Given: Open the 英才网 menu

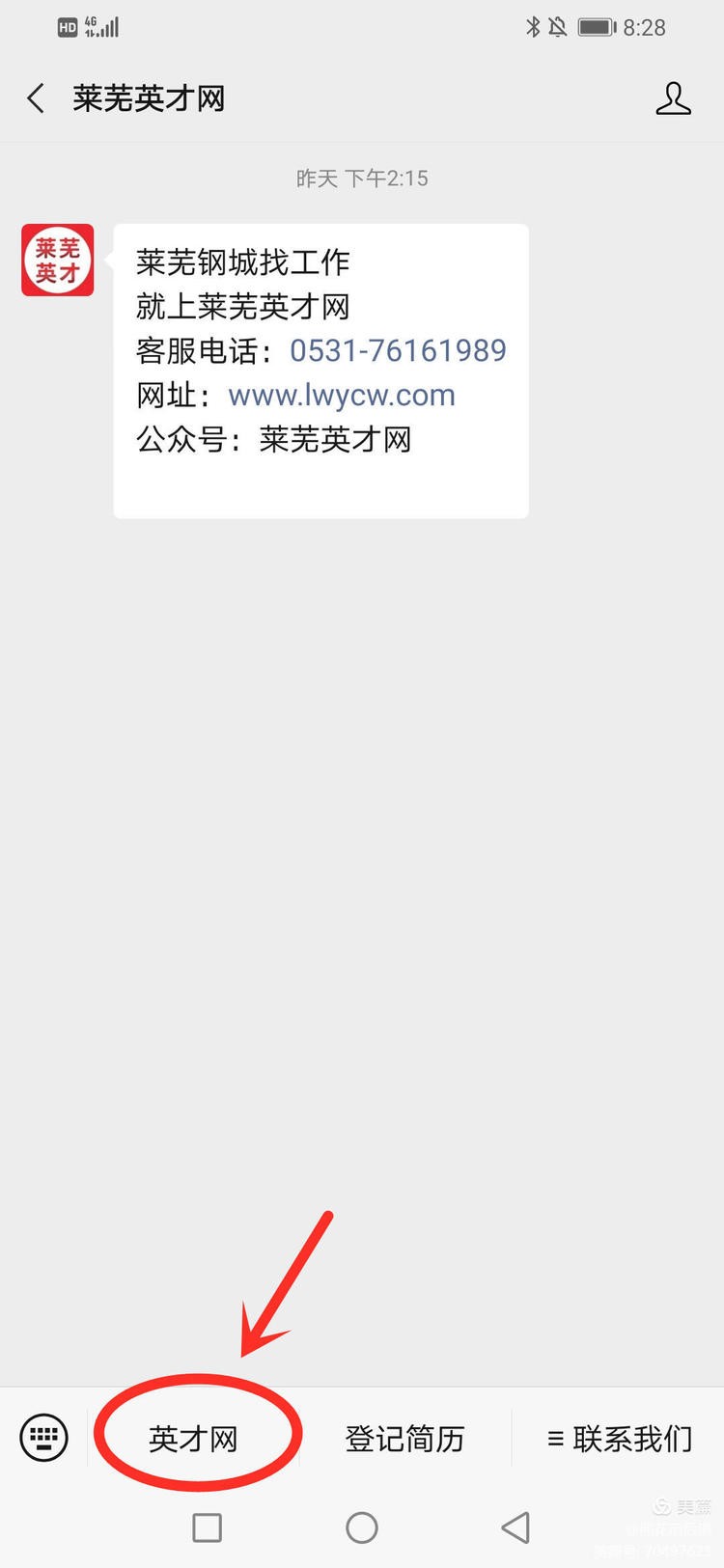Looking at the screenshot, I should tap(193, 1439).
